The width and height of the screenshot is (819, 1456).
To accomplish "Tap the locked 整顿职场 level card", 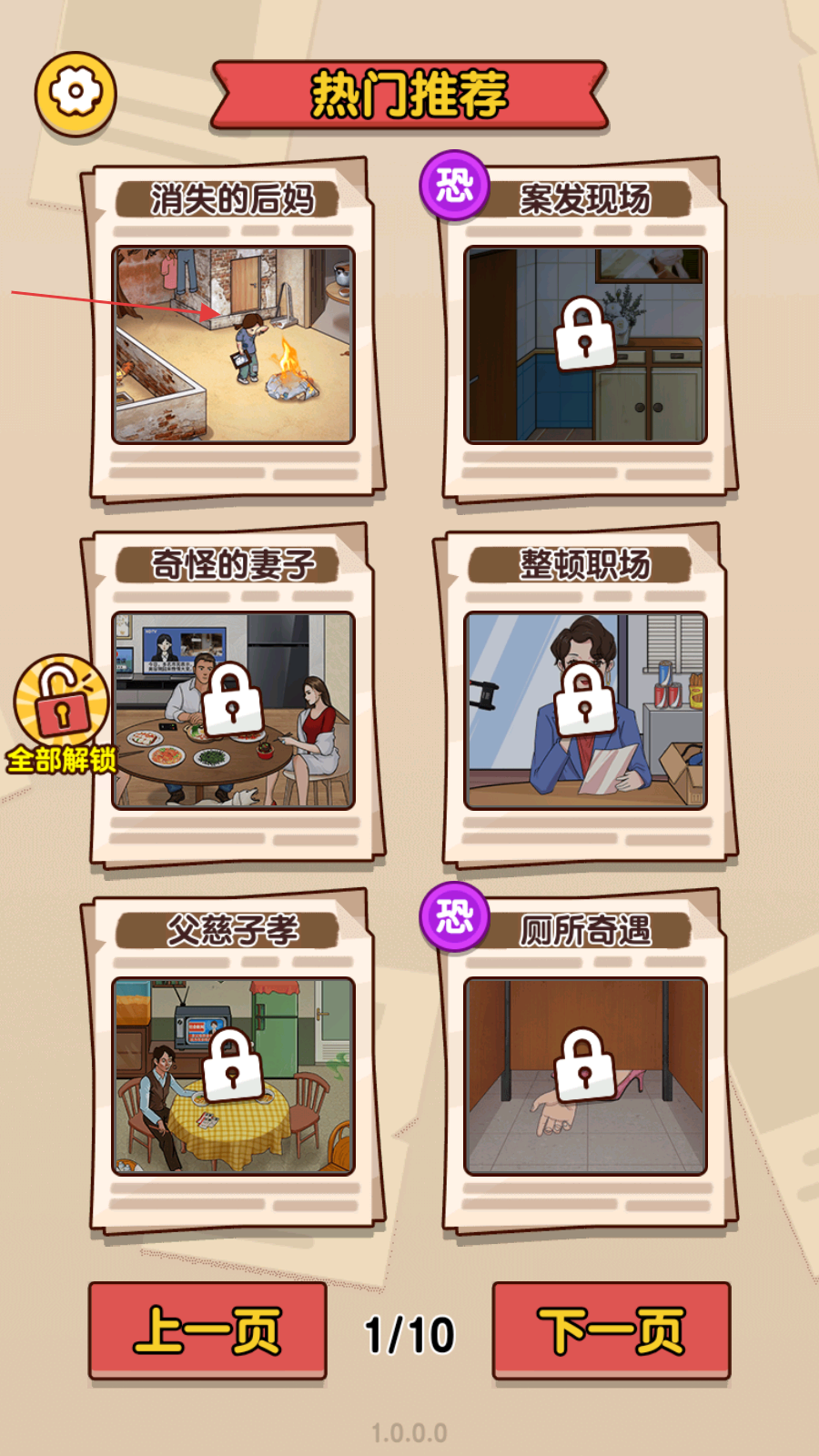I will tap(586, 696).
